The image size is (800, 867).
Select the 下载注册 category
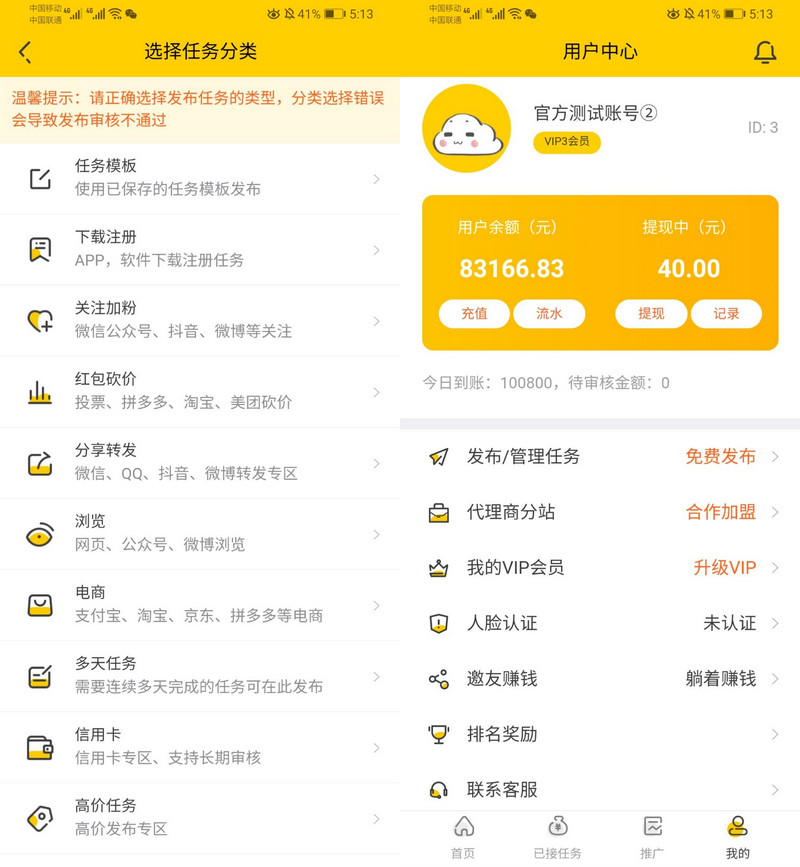tap(200, 249)
